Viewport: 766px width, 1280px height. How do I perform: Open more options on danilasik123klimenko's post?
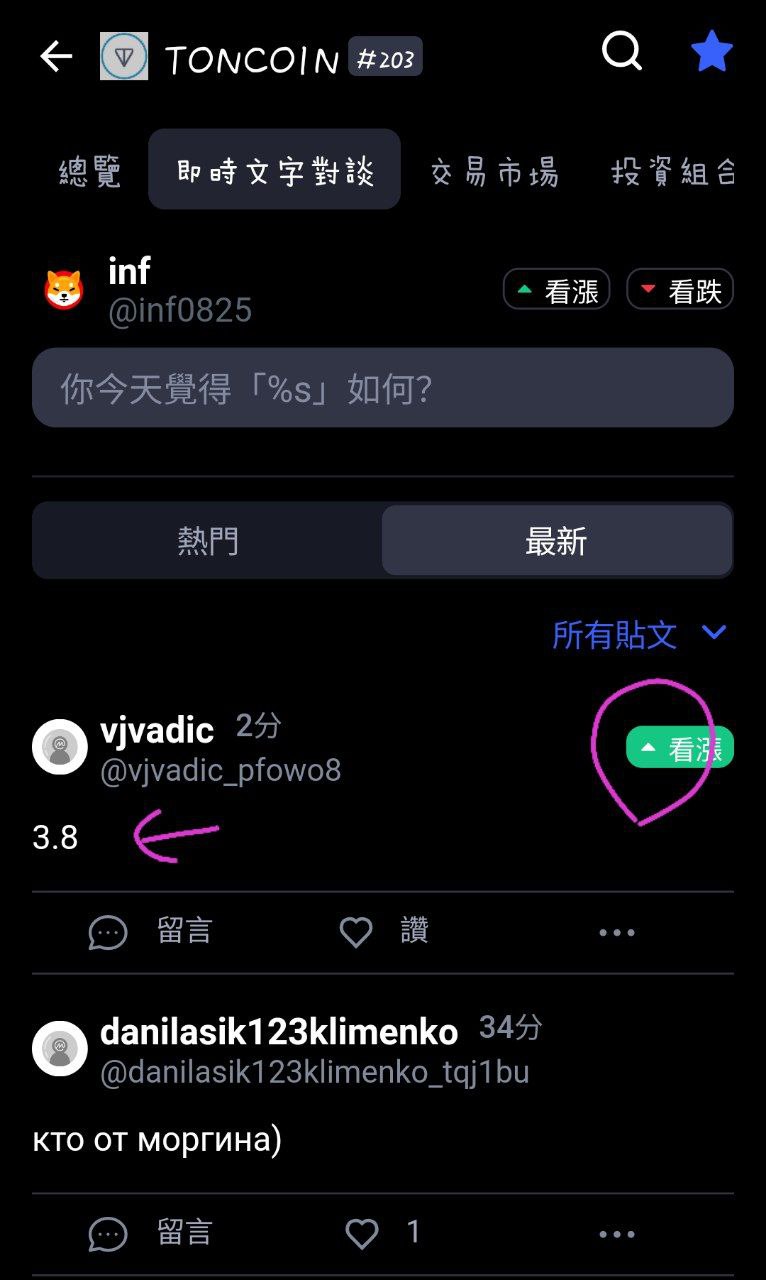(x=616, y=1234)
